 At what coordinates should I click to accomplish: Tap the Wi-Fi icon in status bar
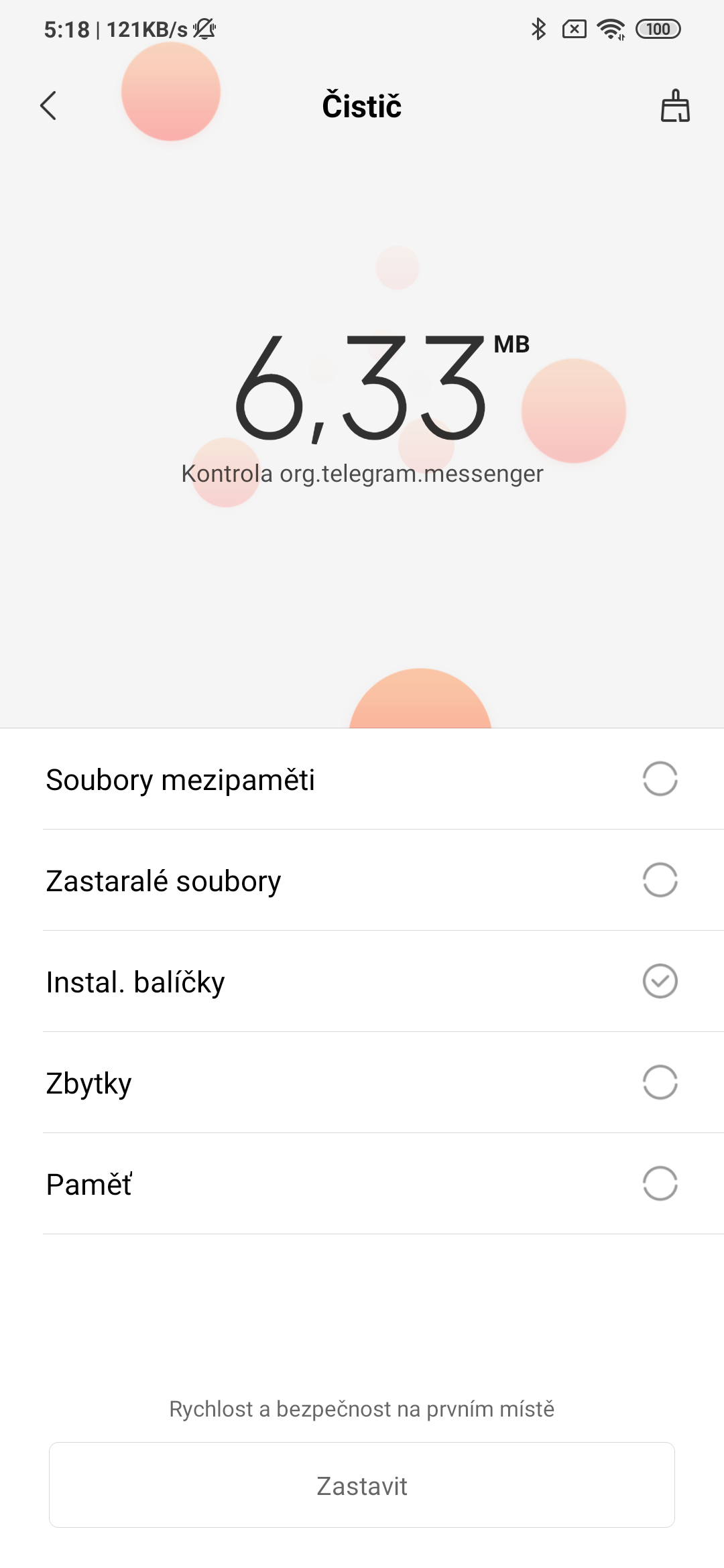[611, 29]
